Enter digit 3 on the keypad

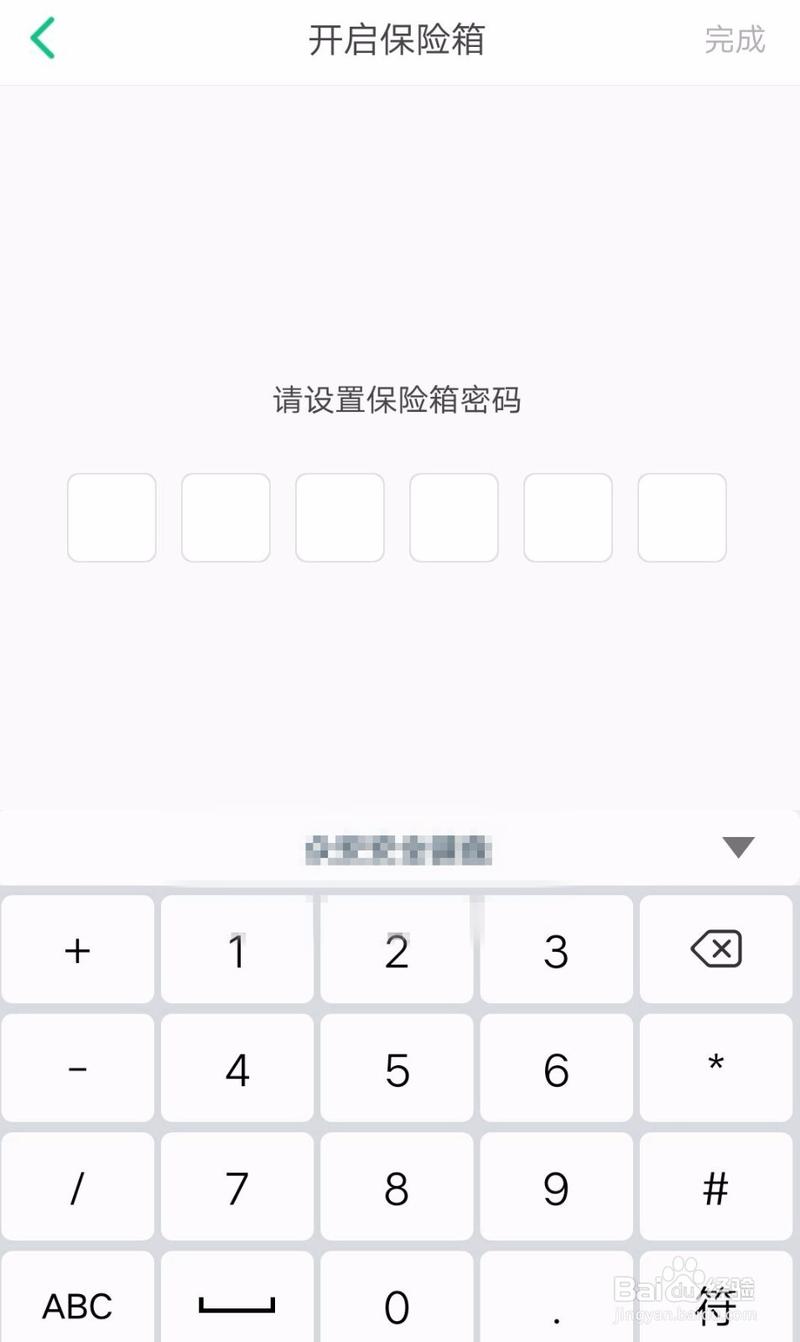click(x=556, y=950)
